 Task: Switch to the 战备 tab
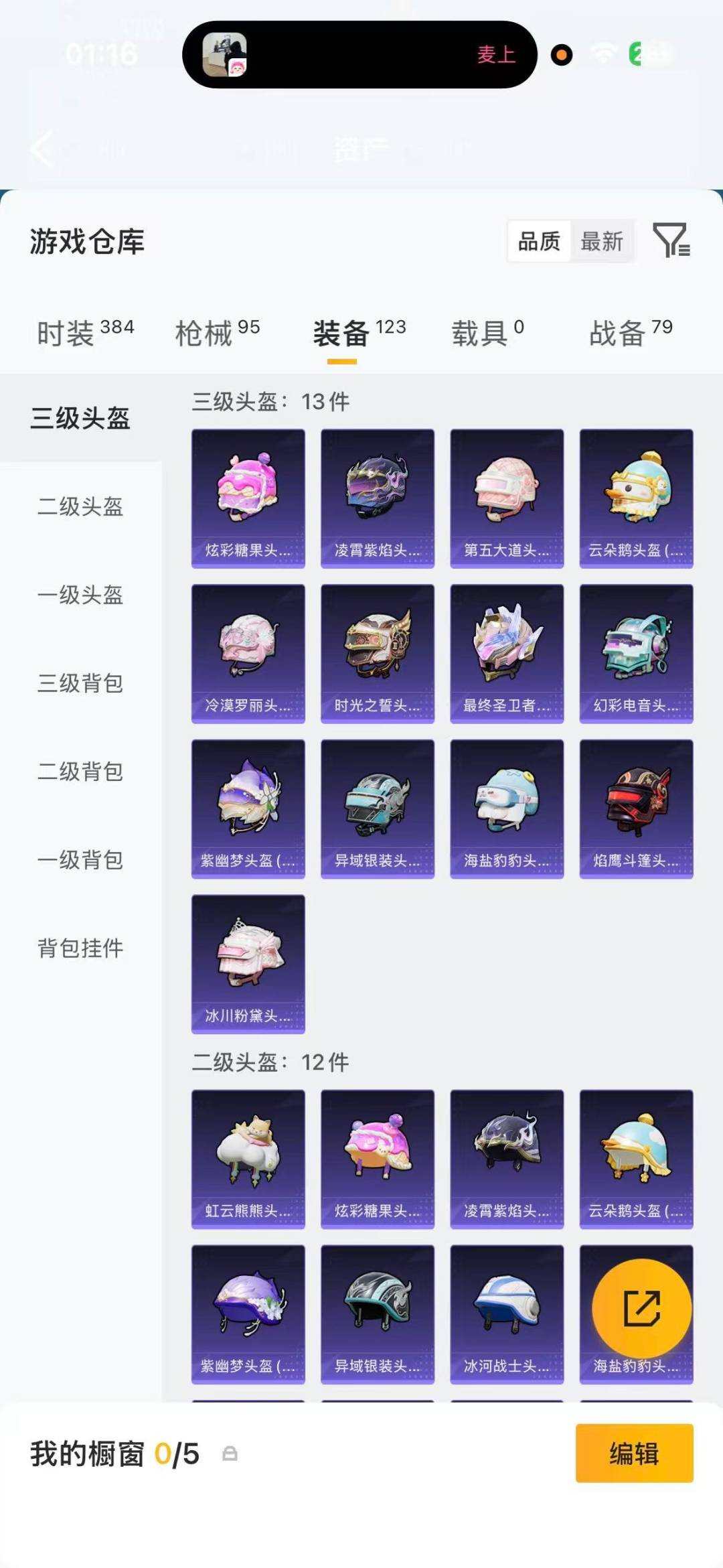[x=630, y=333]
